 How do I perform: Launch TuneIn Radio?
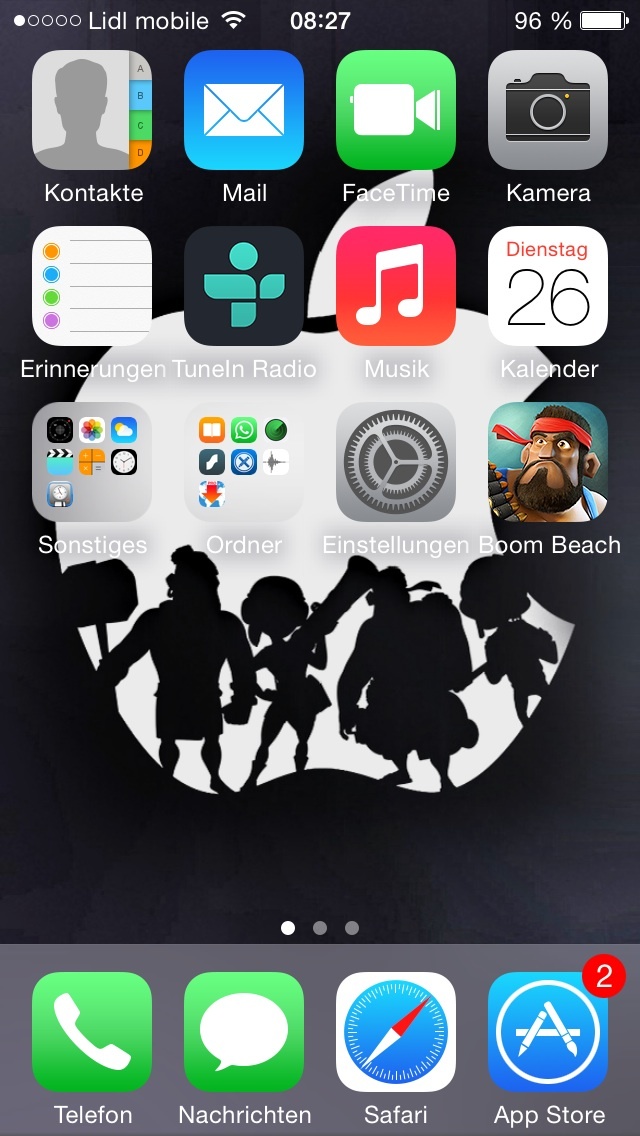[244, 287]
